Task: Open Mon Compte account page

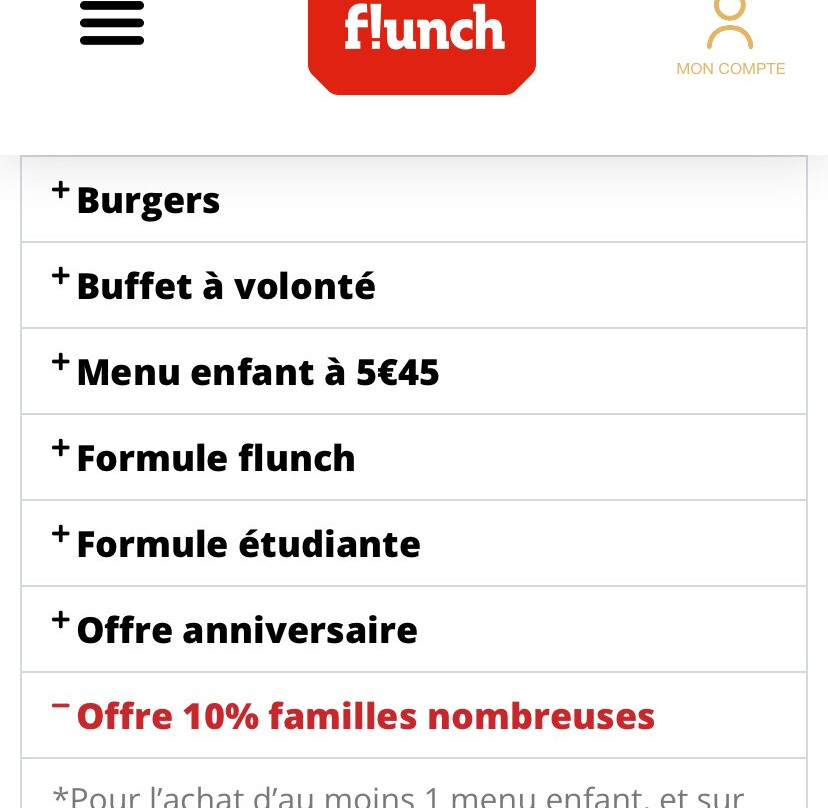Action: (730, 40)
